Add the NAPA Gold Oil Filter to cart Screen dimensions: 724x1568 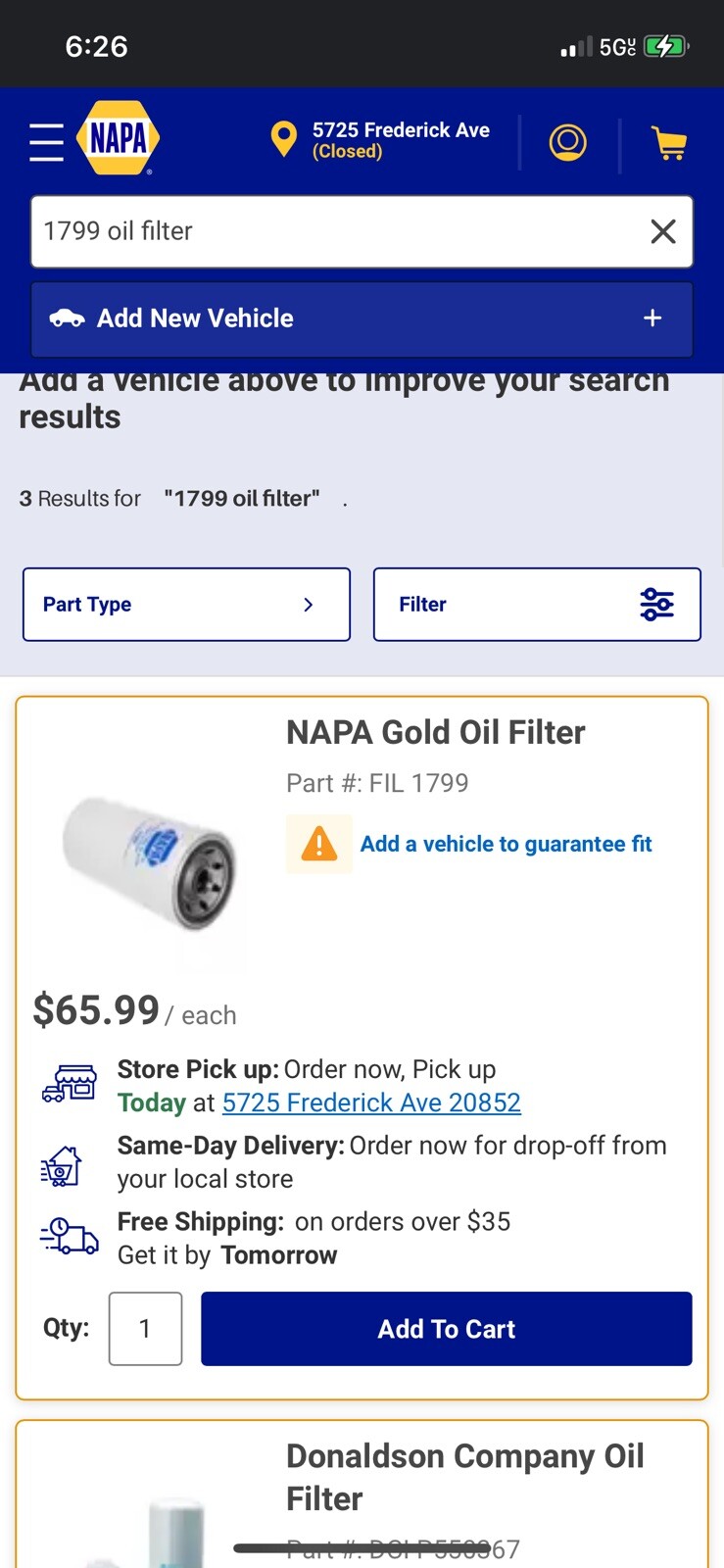[446, 1328]
